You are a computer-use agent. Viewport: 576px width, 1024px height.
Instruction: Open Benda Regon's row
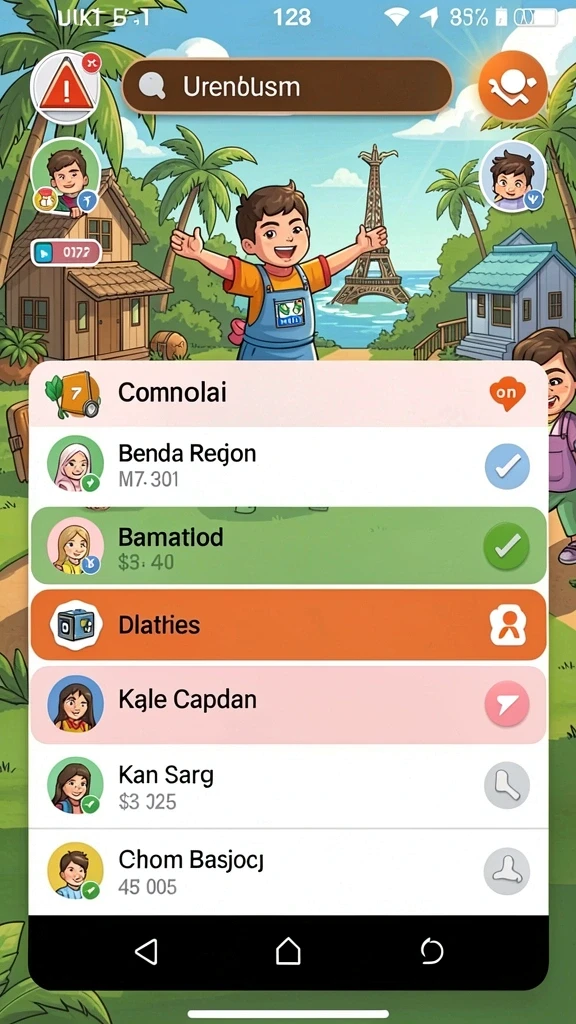(288, 466)
